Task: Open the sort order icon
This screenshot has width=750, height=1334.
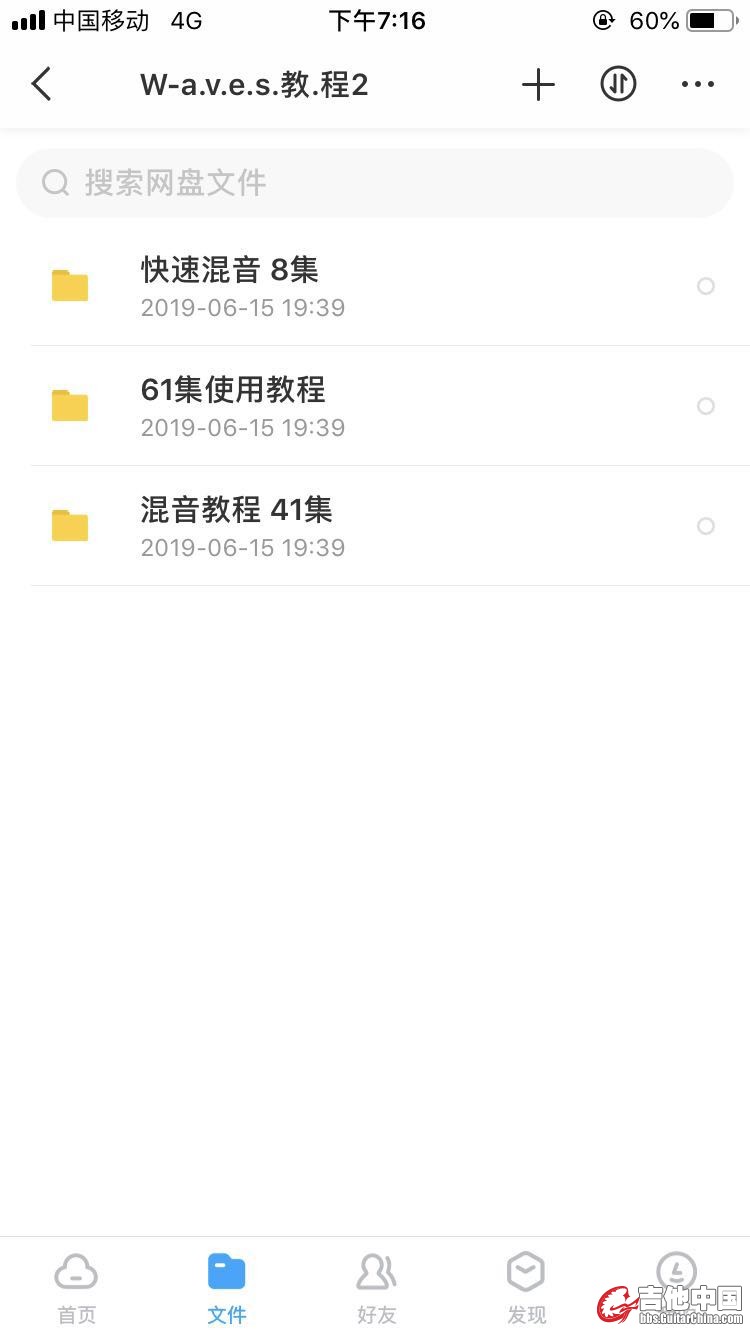Action: (618, 85)
